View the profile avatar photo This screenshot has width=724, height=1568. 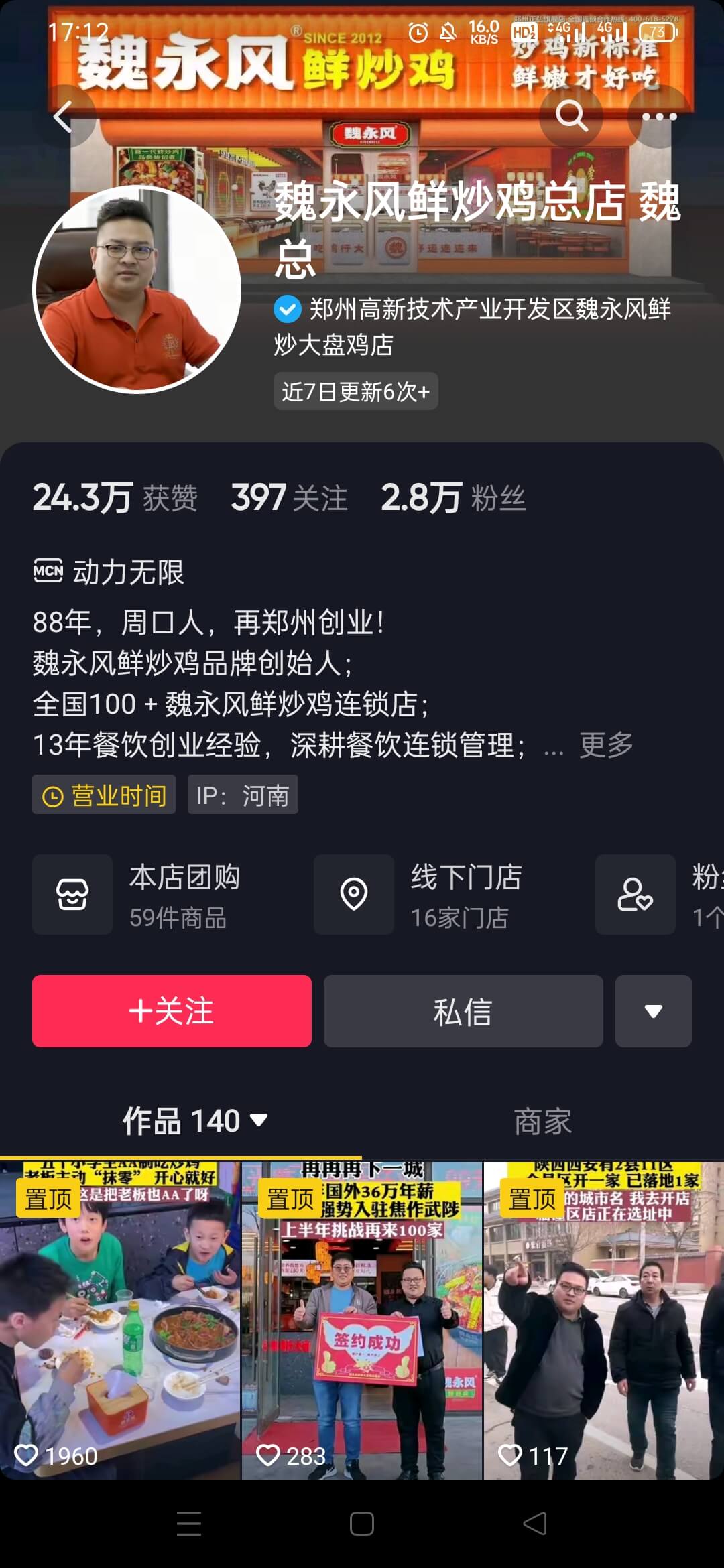[137, 289]
